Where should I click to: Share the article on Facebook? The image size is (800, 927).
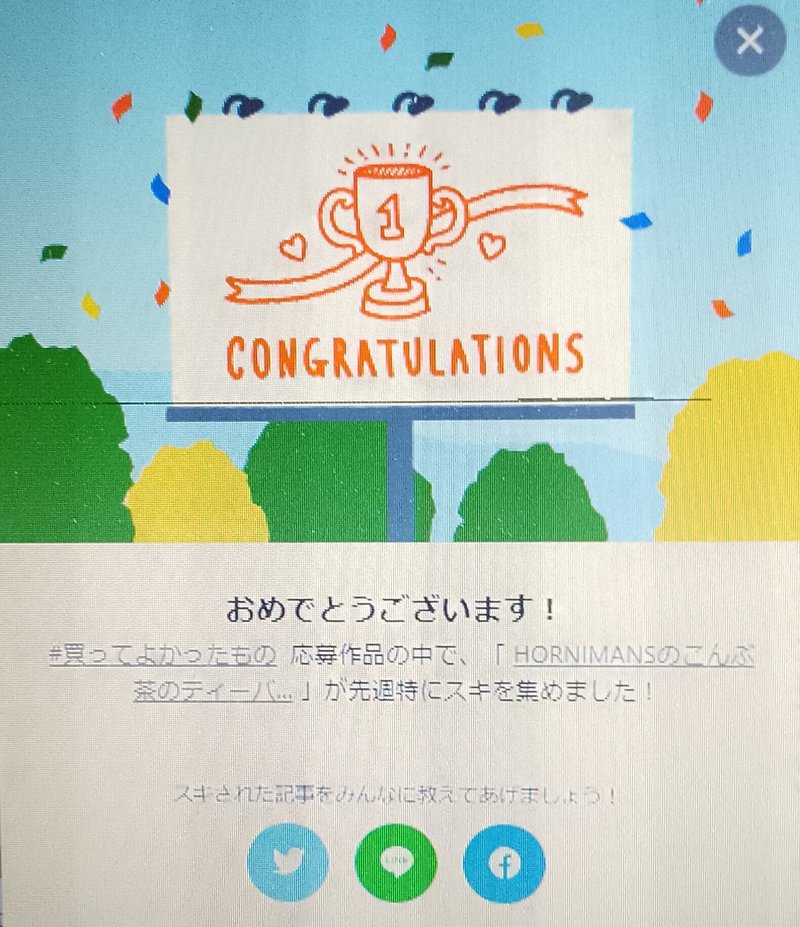tap(504, 863)
